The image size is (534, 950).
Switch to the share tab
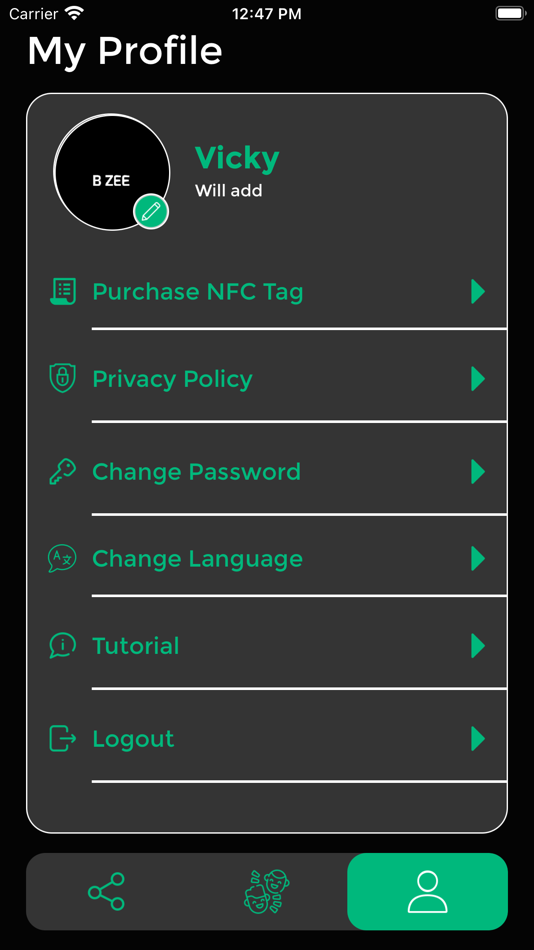(106, 891)
